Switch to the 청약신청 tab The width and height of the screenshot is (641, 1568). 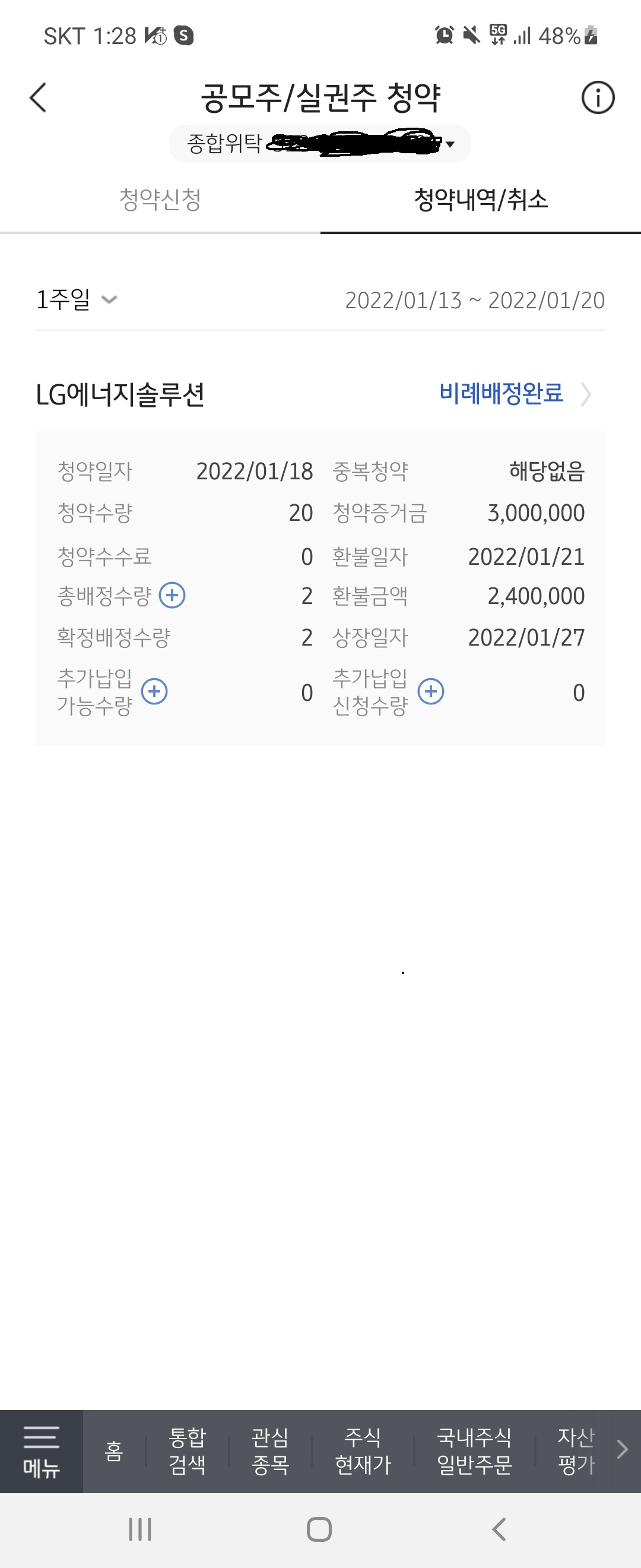coord(160,200)
